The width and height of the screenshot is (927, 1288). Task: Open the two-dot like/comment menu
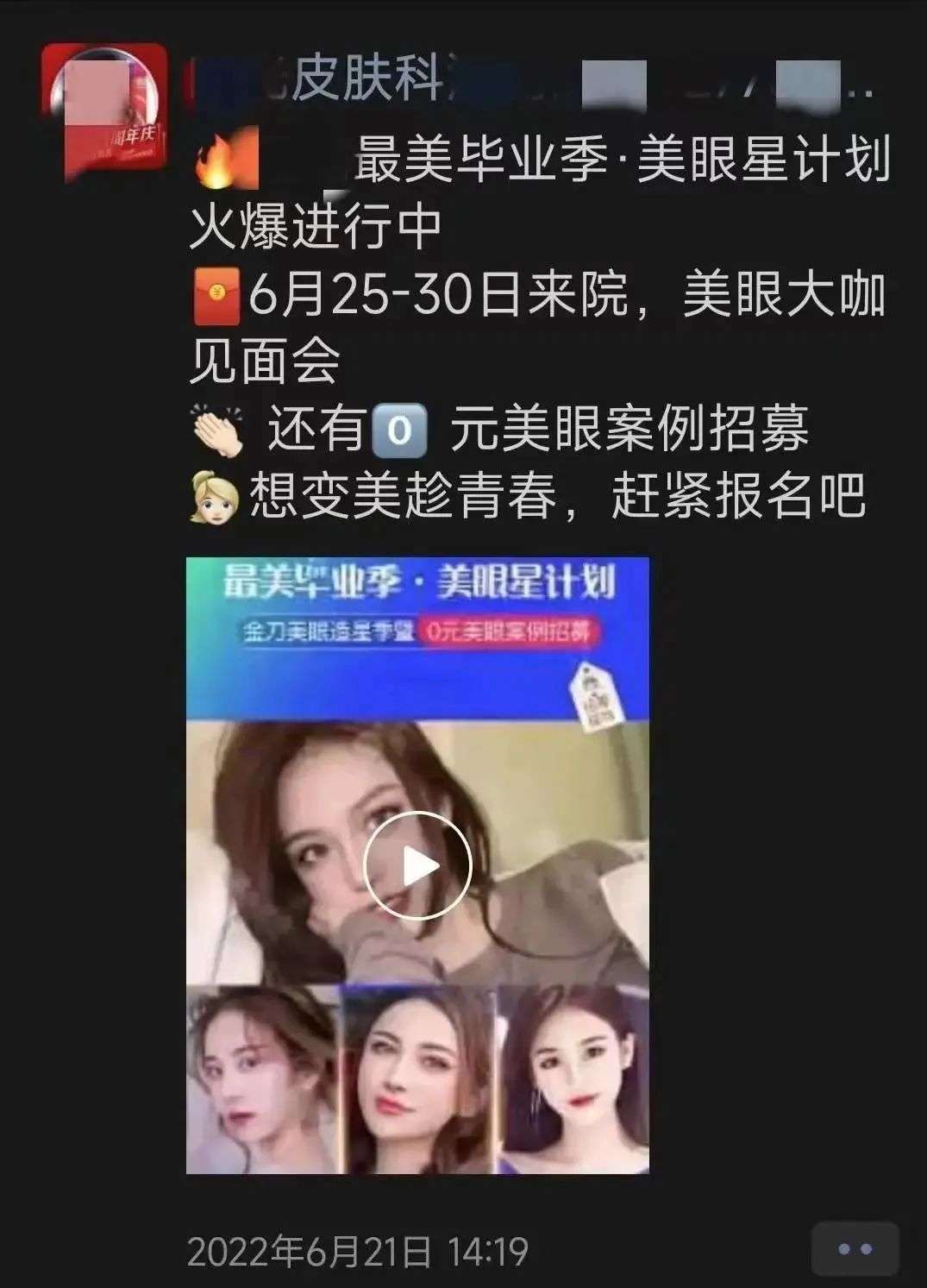855,1248
